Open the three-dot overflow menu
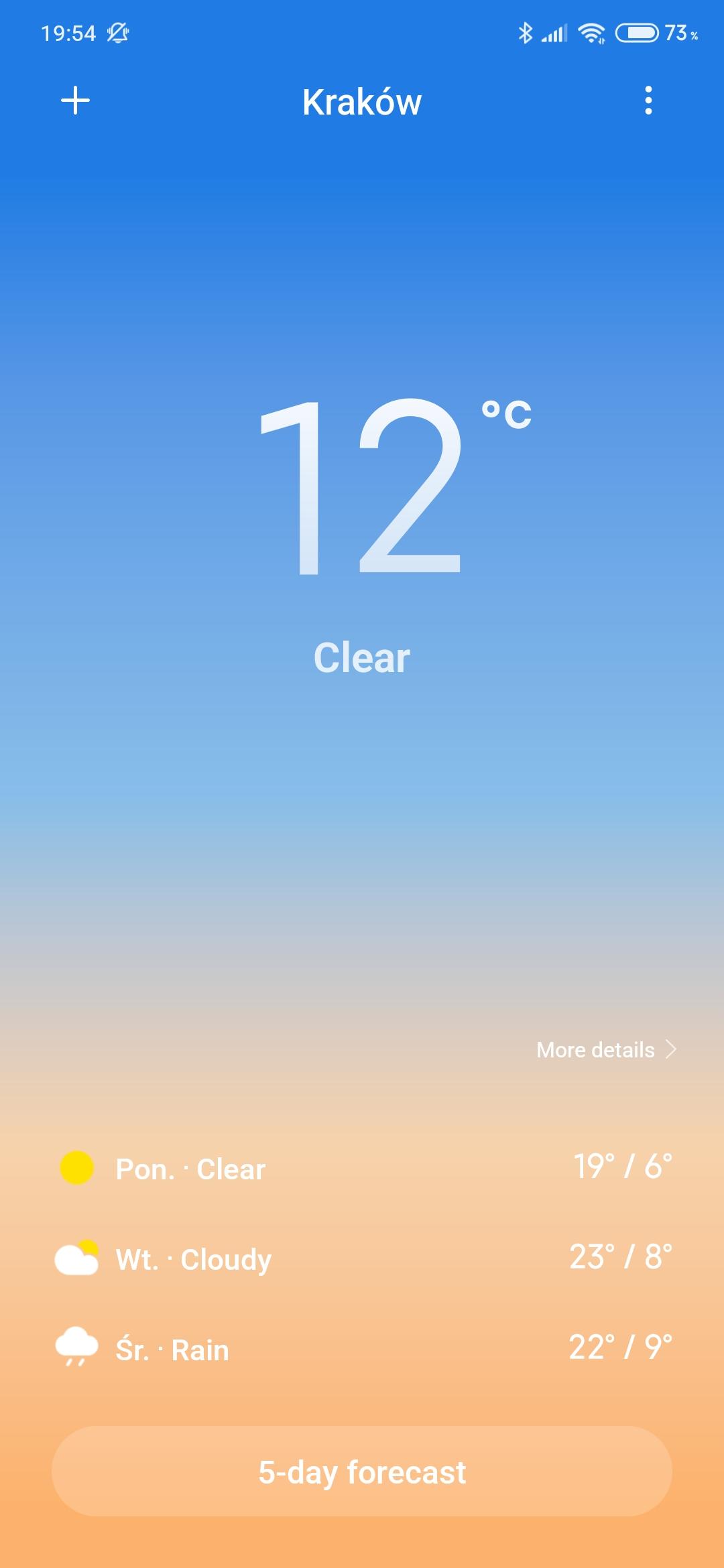Viewport: 724px width, 1568px height. [x=648, y=101]
